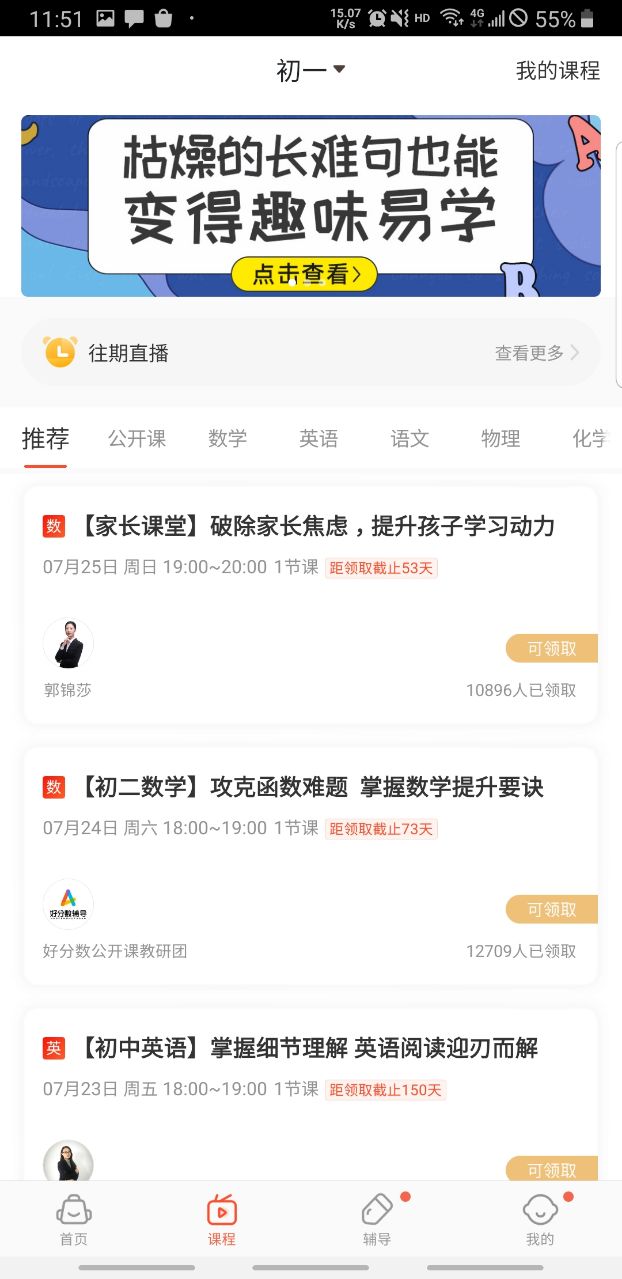The image size is (622, 1279).
Task: Switch to the 物理 tab
Action: click(501, 439)
